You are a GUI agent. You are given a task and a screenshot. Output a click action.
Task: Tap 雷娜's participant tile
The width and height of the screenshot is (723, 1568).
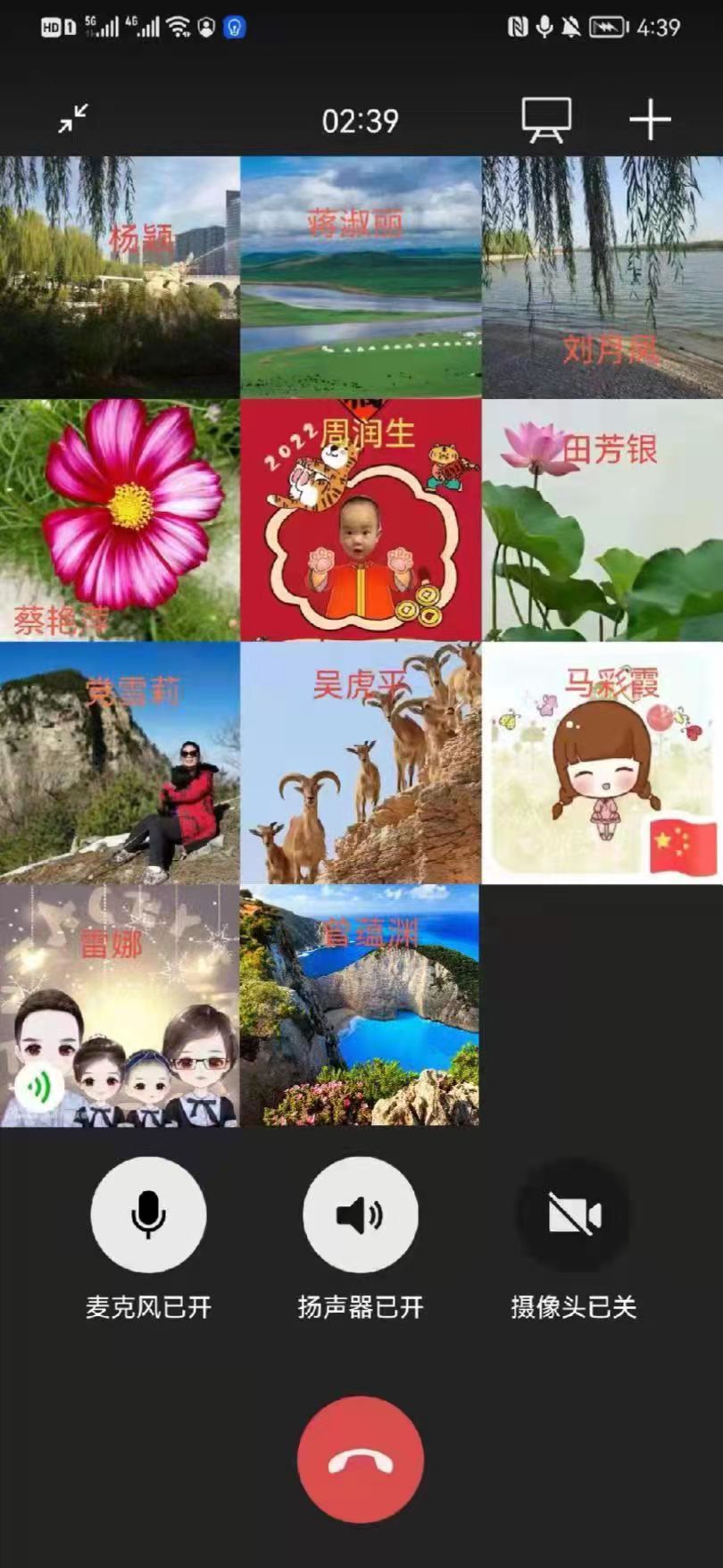point(120,1005)
